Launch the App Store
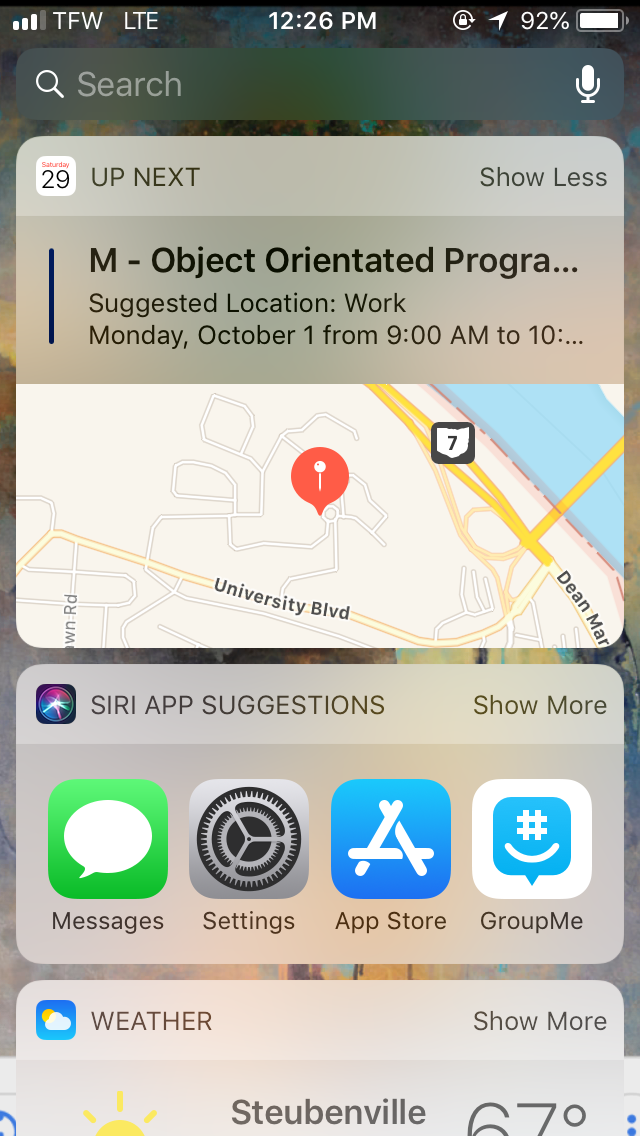 391,839
